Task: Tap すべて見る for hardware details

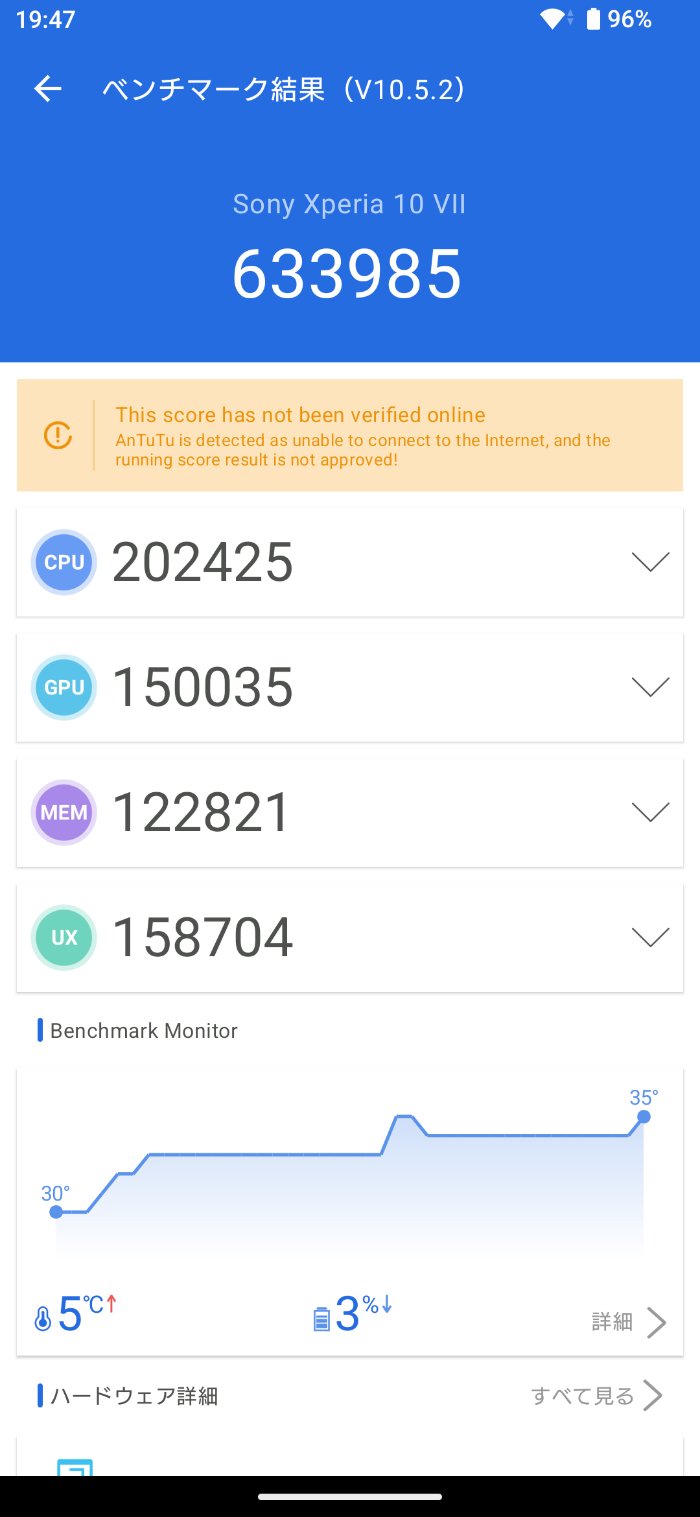Action: click(x=597, y=1396)
